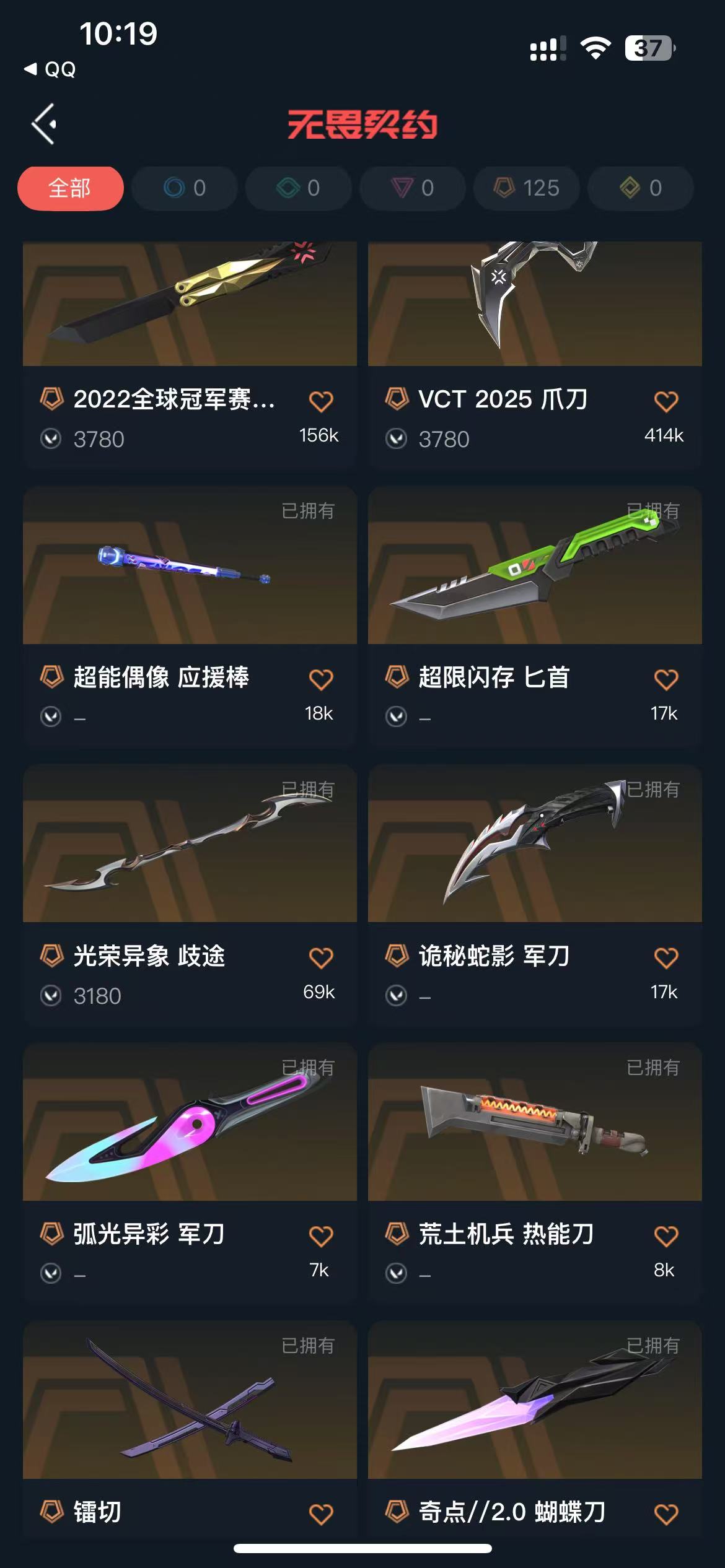Image resolution: width=725 pixels, height=1568 pixels.
Task: Like the 2022全球冠军赛 skin
Action: [x=321, y=401]
